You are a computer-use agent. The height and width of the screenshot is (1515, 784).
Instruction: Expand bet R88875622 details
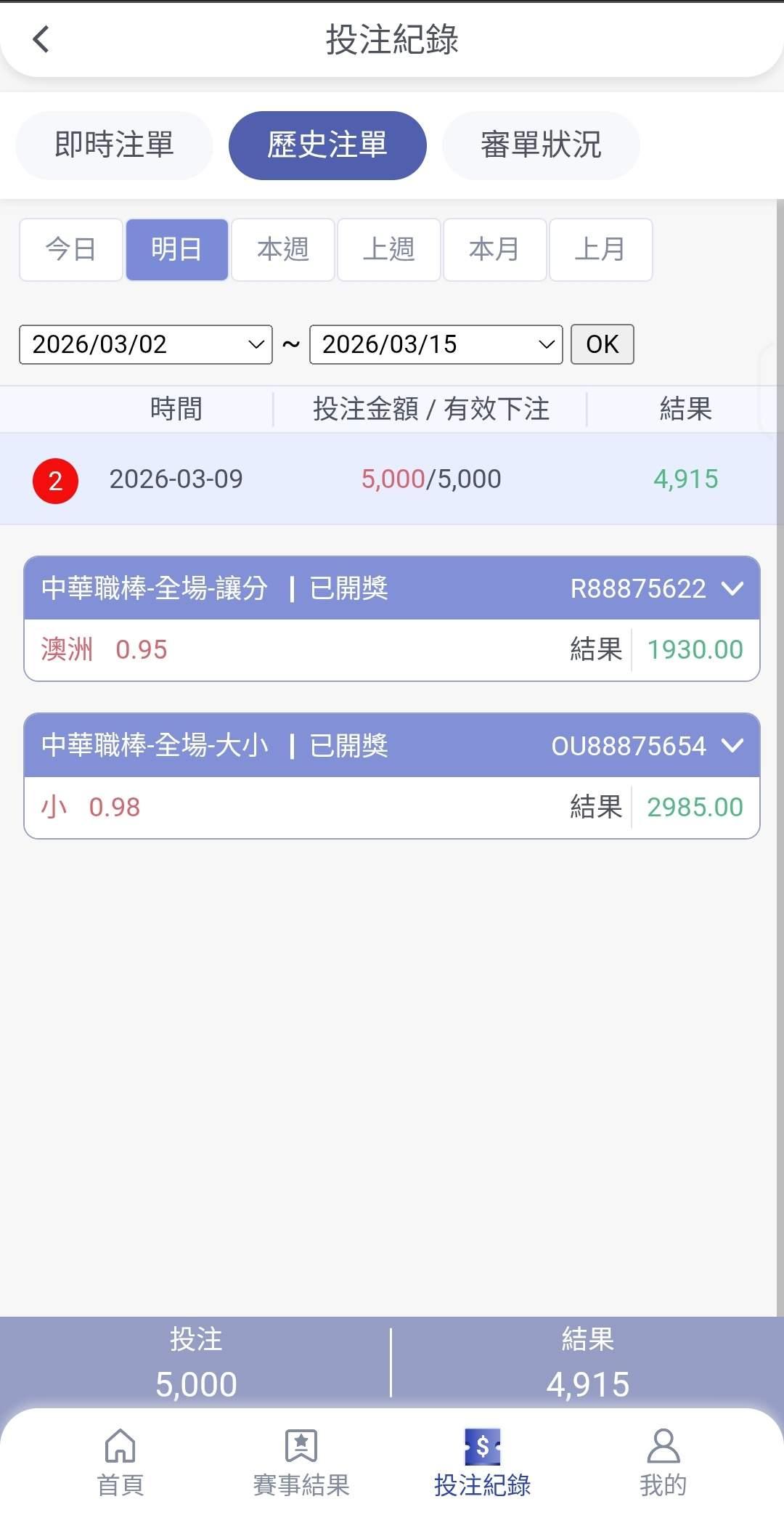[732, 588]
